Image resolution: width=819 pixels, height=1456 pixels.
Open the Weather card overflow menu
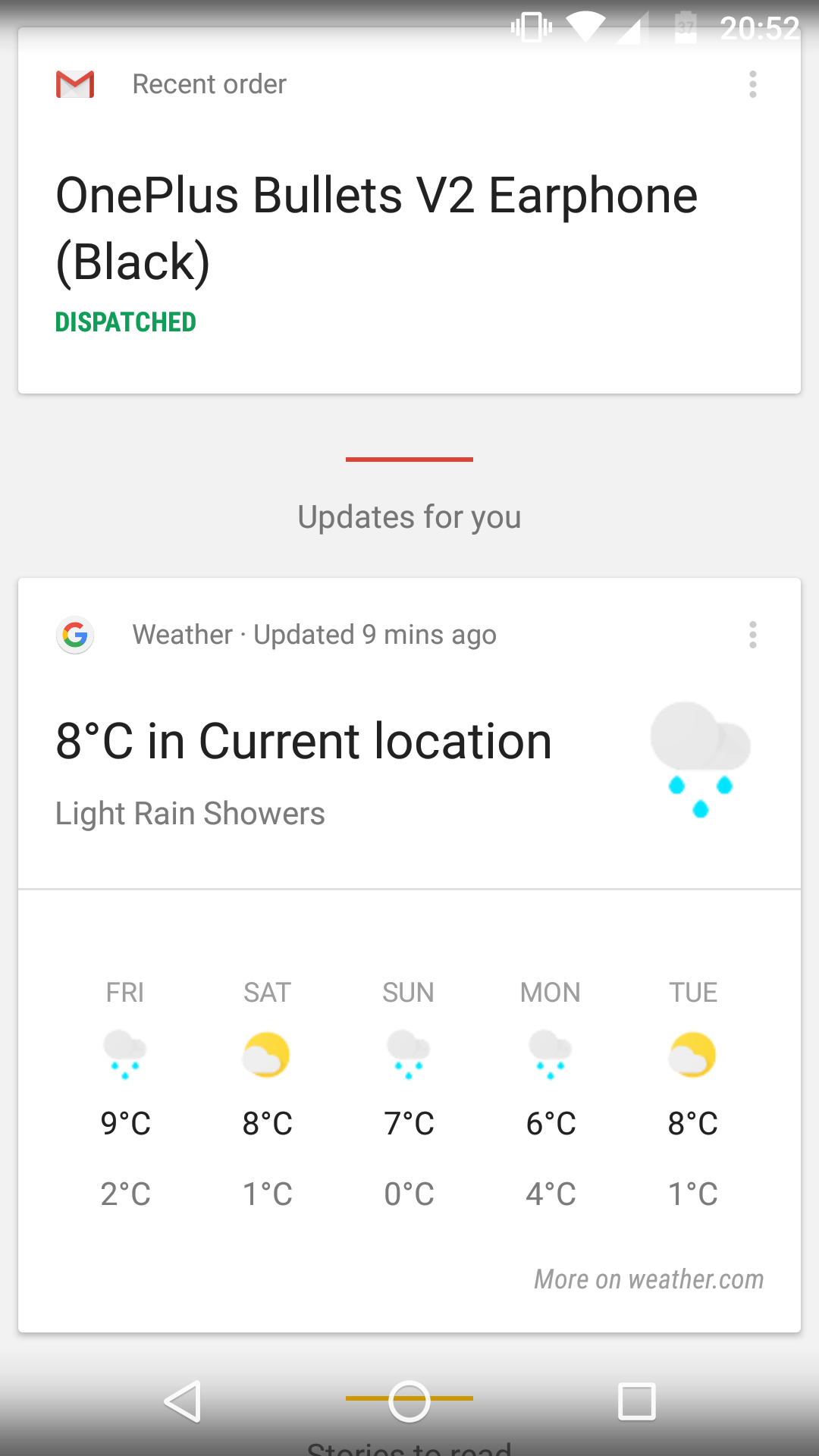coord(752,635)
